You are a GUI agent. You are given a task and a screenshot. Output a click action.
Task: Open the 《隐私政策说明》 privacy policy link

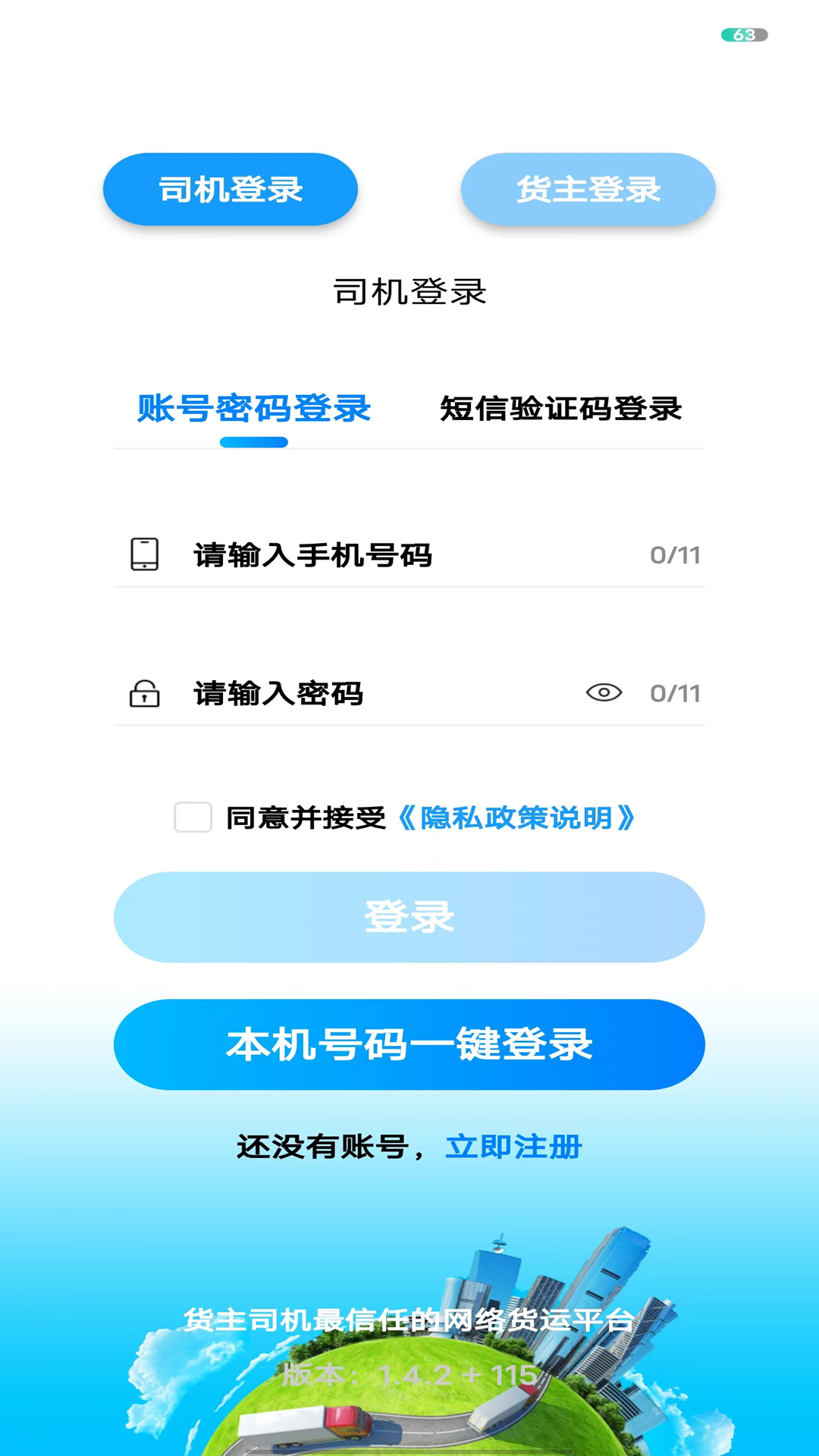click(516, 817)
